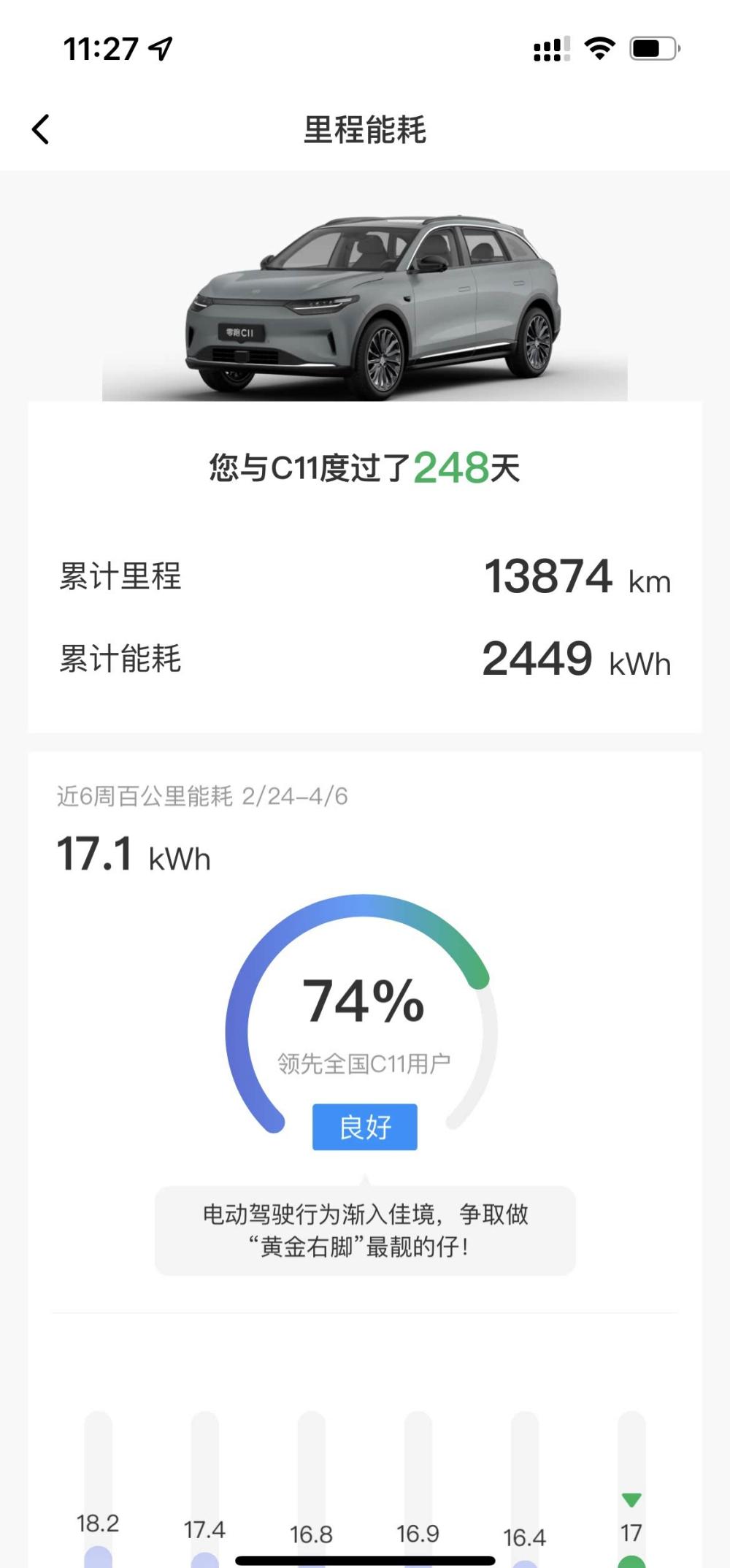This screenshot has width=730, height=1568.
Task: Select the 18.2 weekly consumption bar
Action: coord(99,1489)
